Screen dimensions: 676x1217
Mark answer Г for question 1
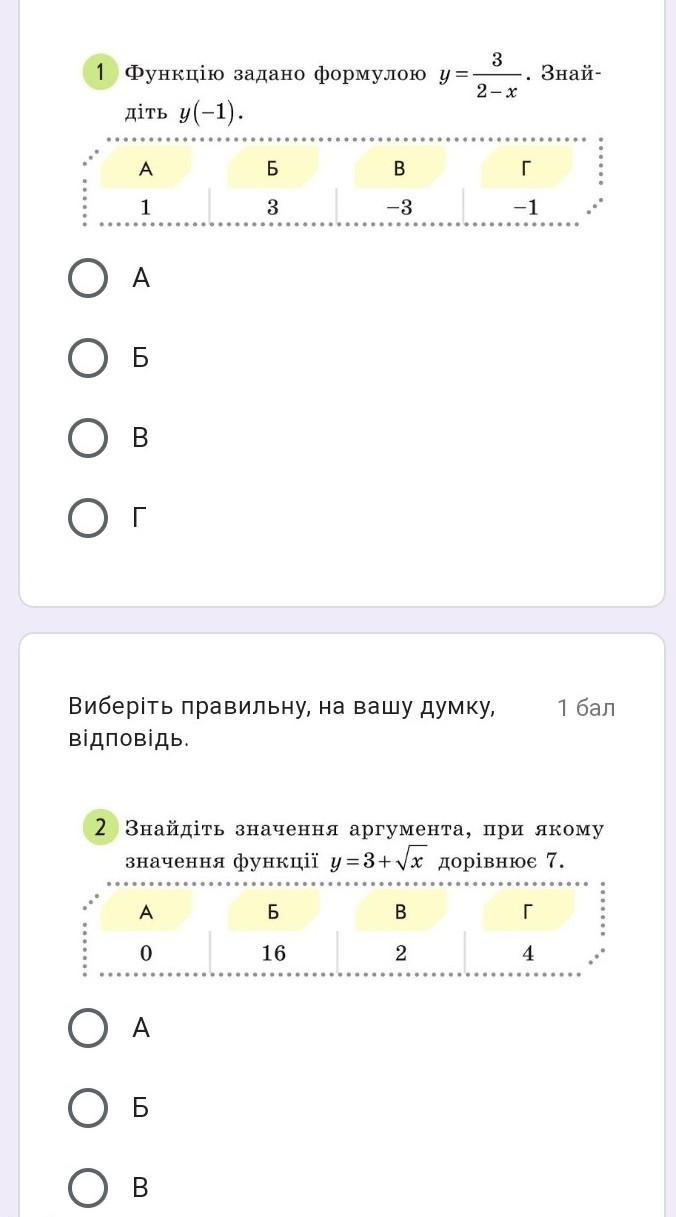tap(88, 518)
